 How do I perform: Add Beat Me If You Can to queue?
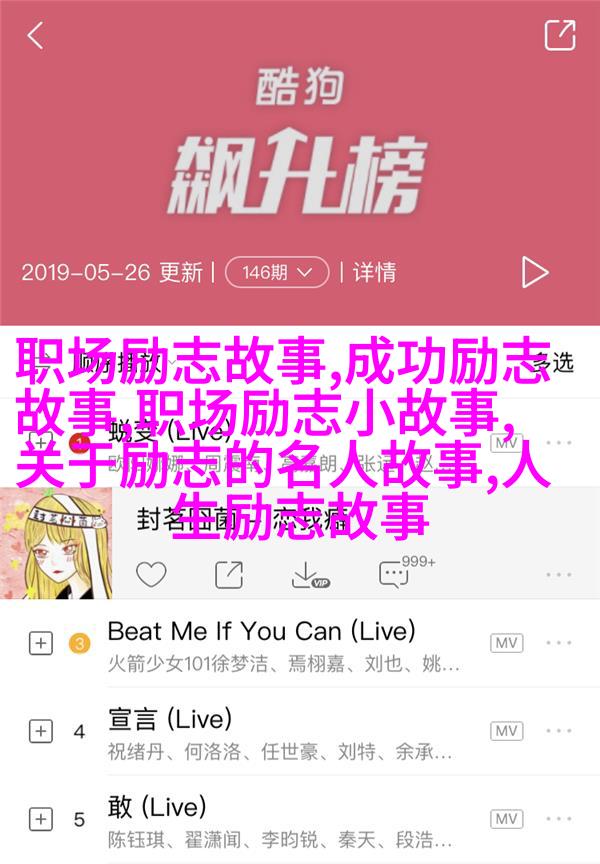39,643
